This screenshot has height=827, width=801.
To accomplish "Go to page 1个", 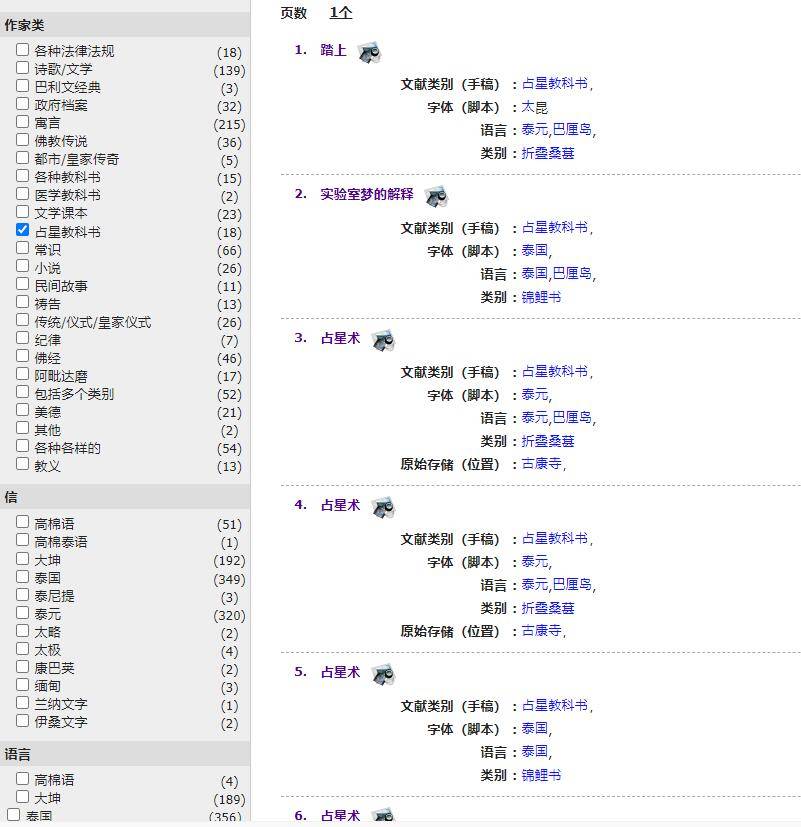I will coord(340,13).
